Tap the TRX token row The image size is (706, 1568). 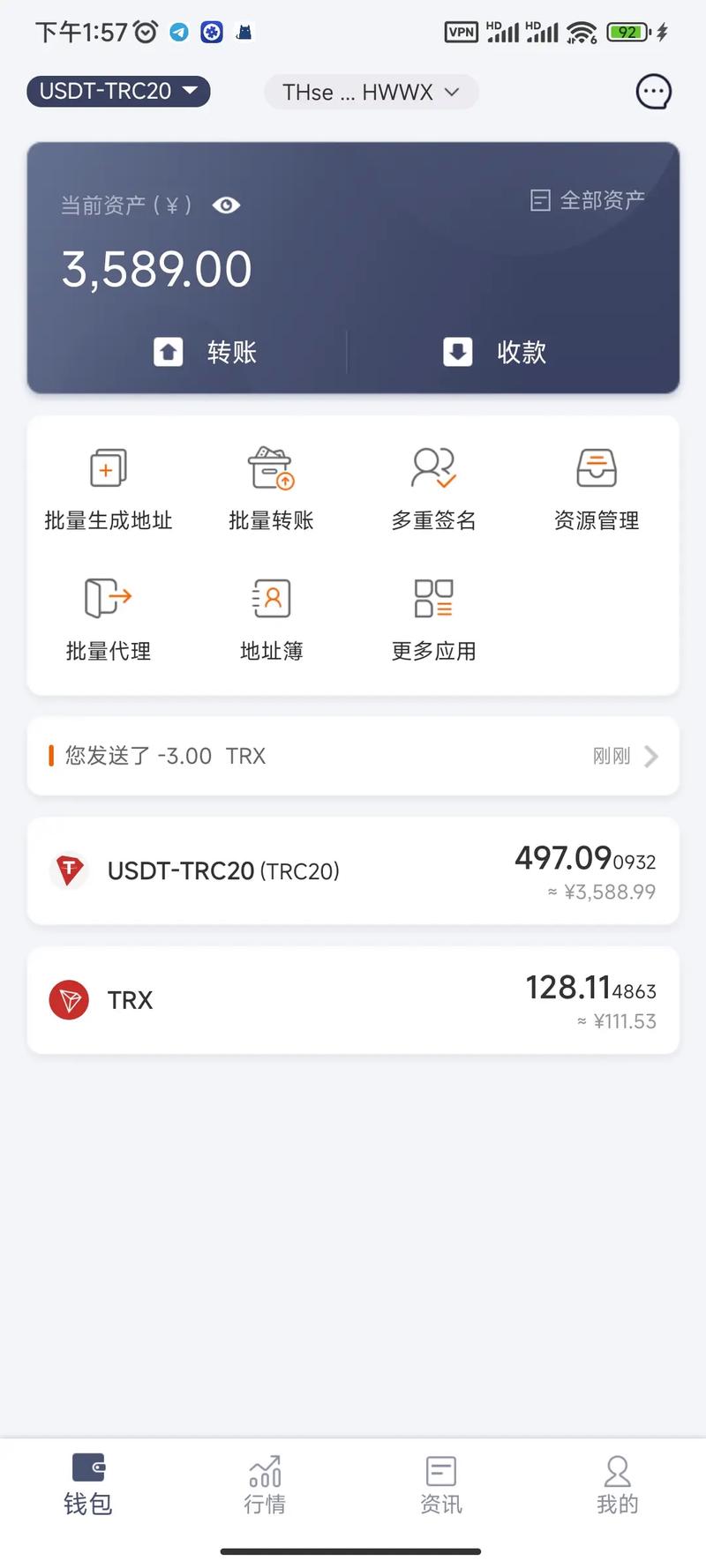[x=353, y=1000]
